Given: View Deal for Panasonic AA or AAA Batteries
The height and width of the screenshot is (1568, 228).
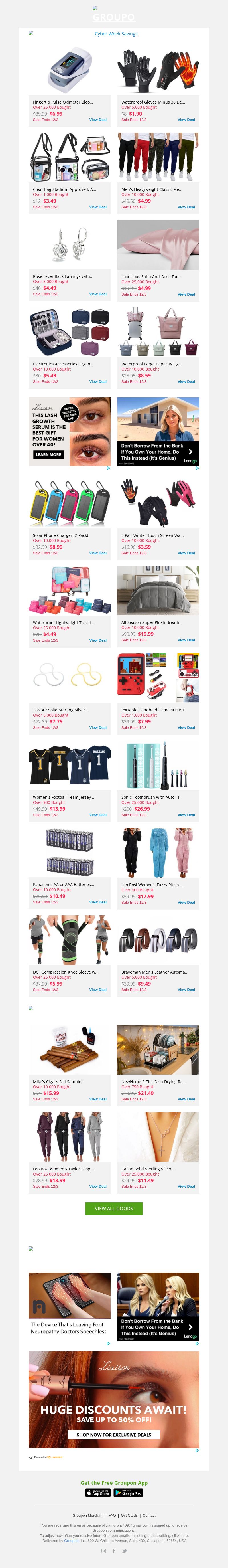Looking at the screenshot, I should (97, 902).
